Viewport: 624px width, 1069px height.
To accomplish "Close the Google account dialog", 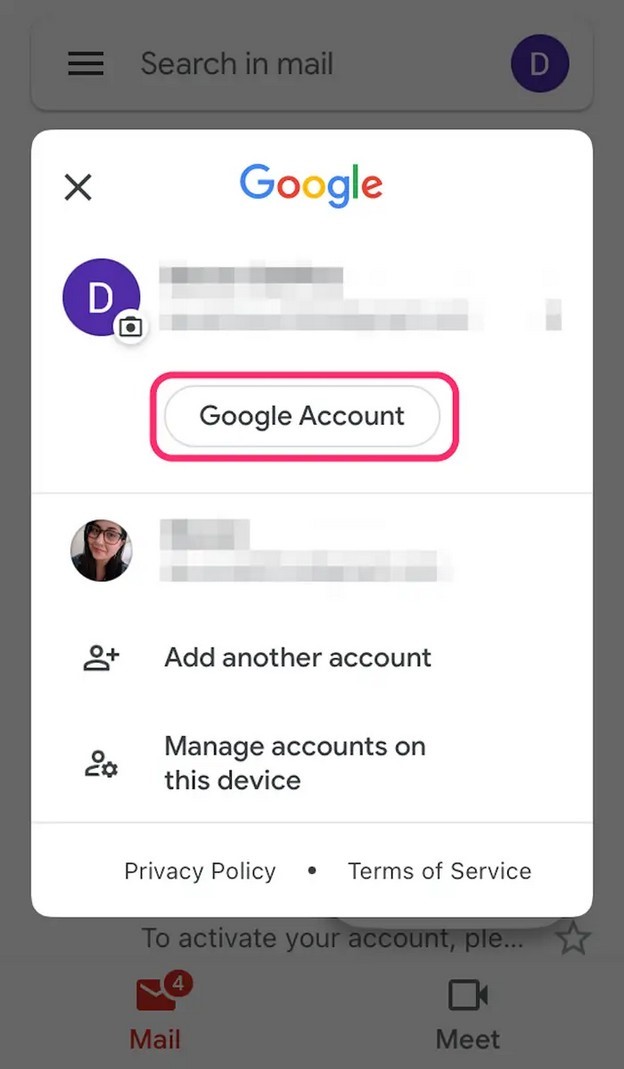I will [x=78, y=187].
